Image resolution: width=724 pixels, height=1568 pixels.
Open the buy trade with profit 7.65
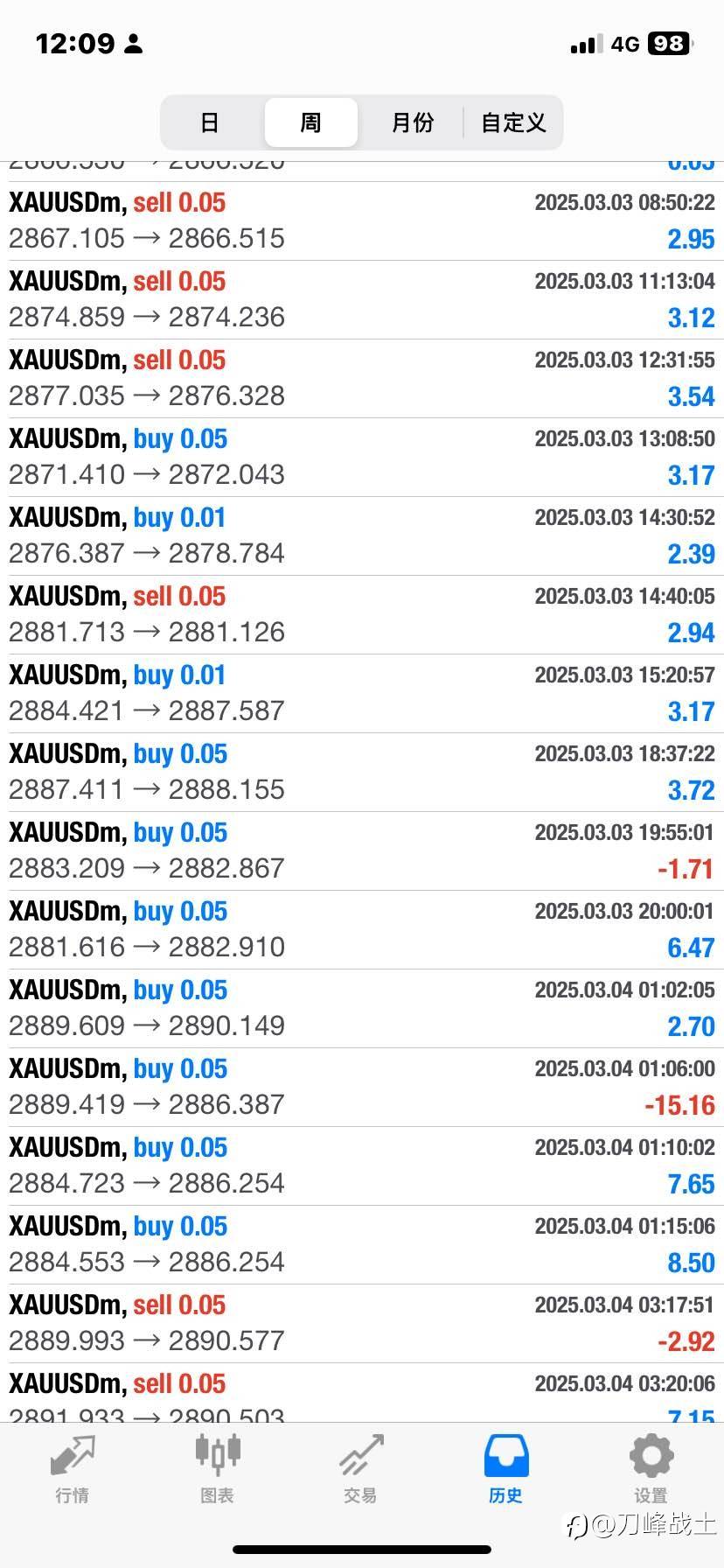[362, 1165]
